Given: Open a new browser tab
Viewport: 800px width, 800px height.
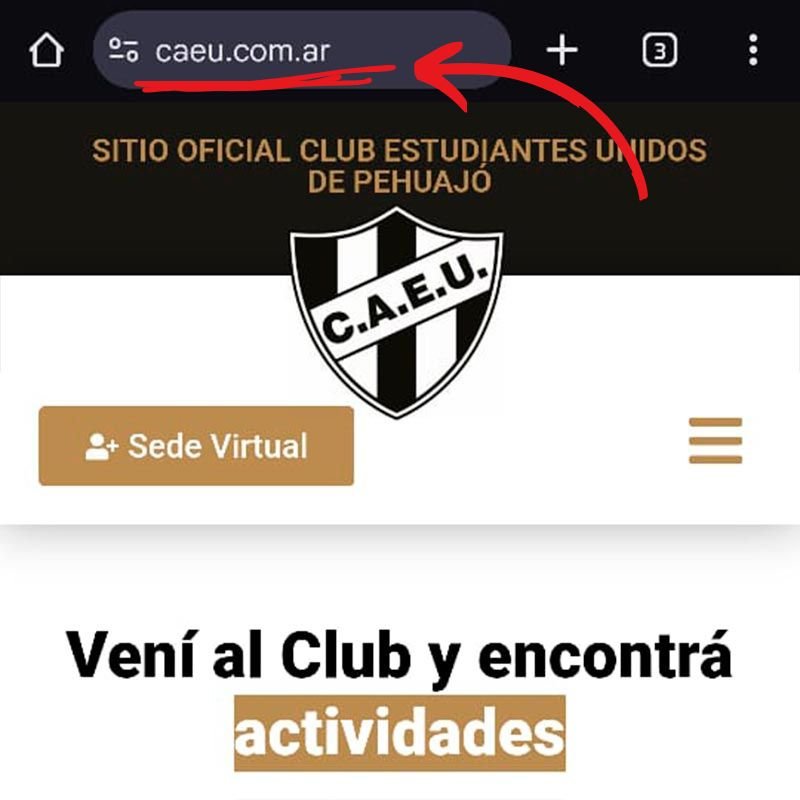Looking at the screenshot, I should (563, 49).
